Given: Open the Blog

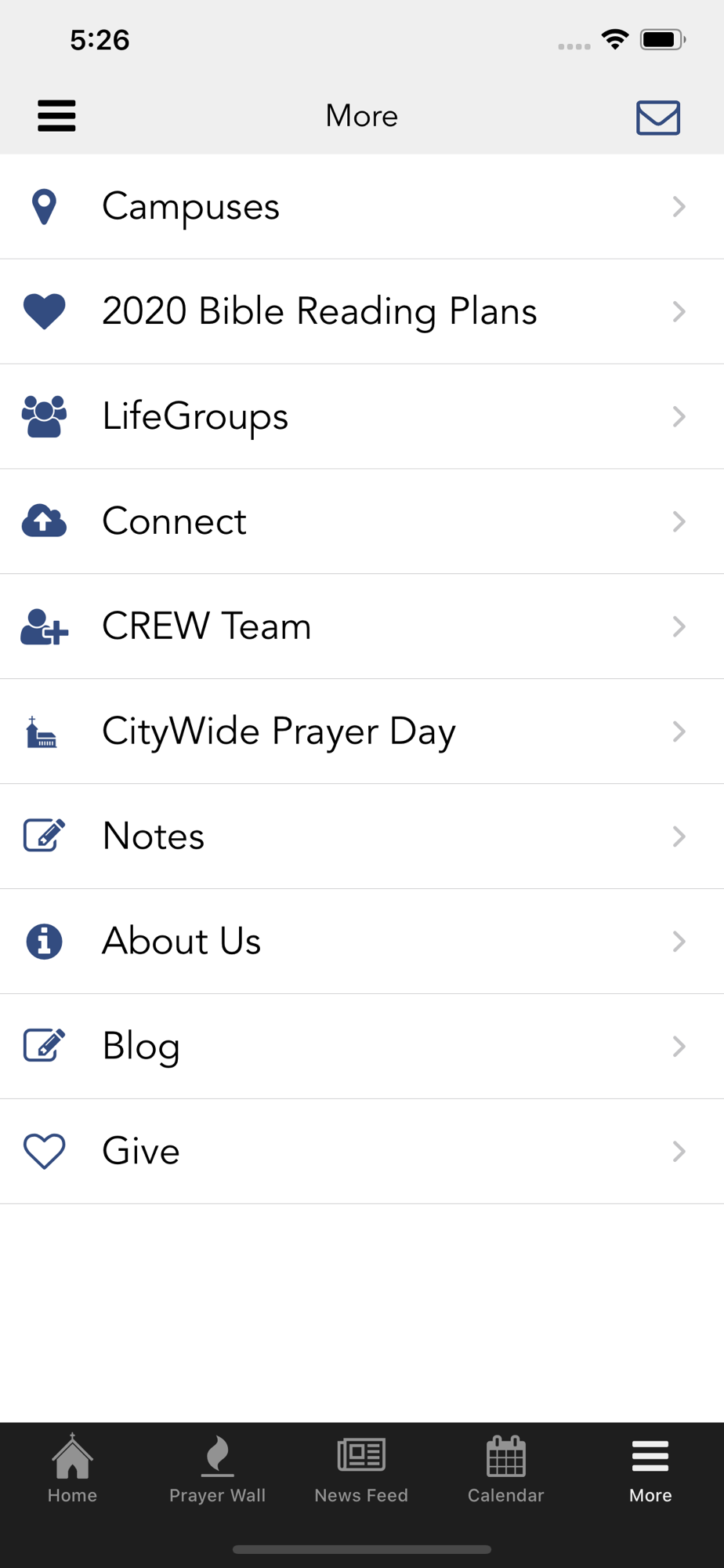Looking at the screenshot, I should point(362,1047).
